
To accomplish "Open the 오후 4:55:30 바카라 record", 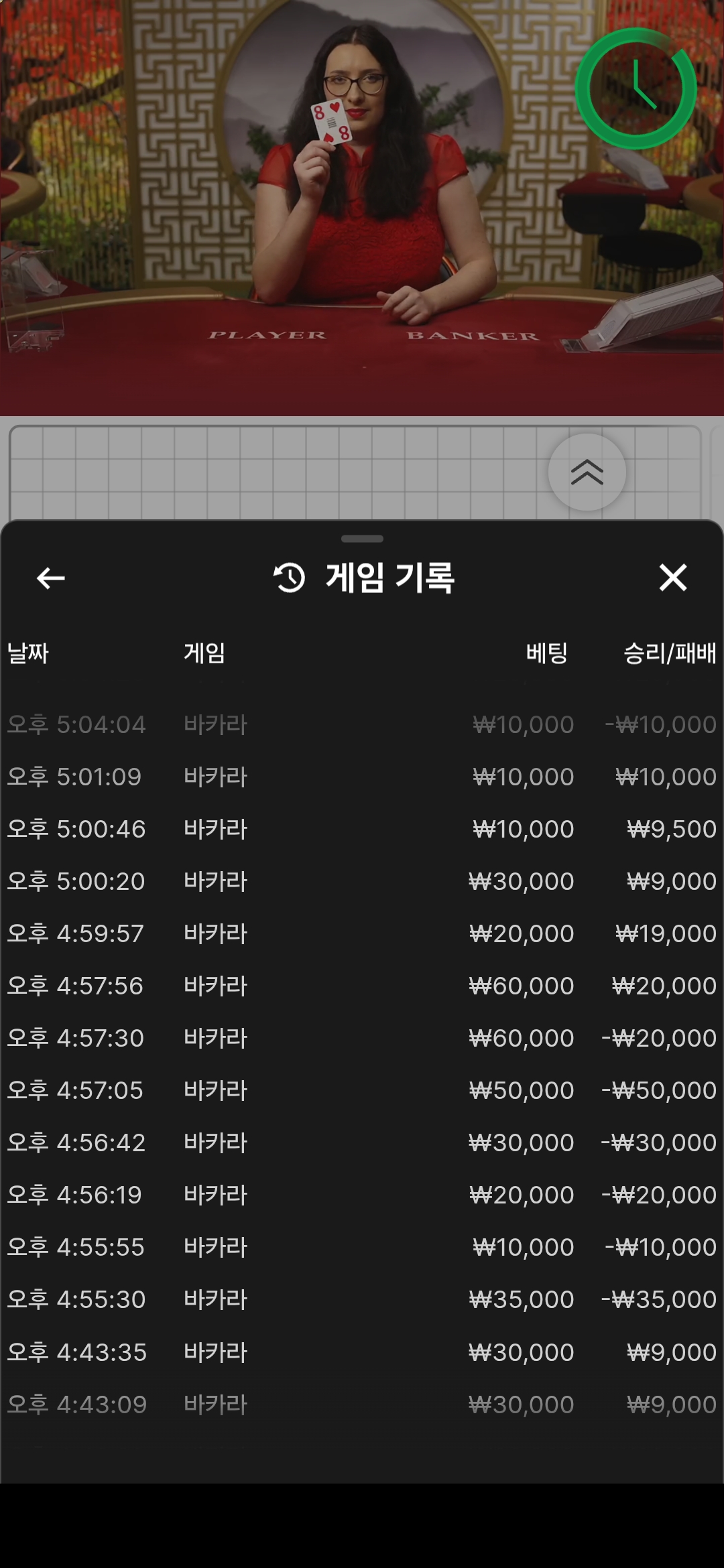I will pyautogui.click(x=362, y=1299).
